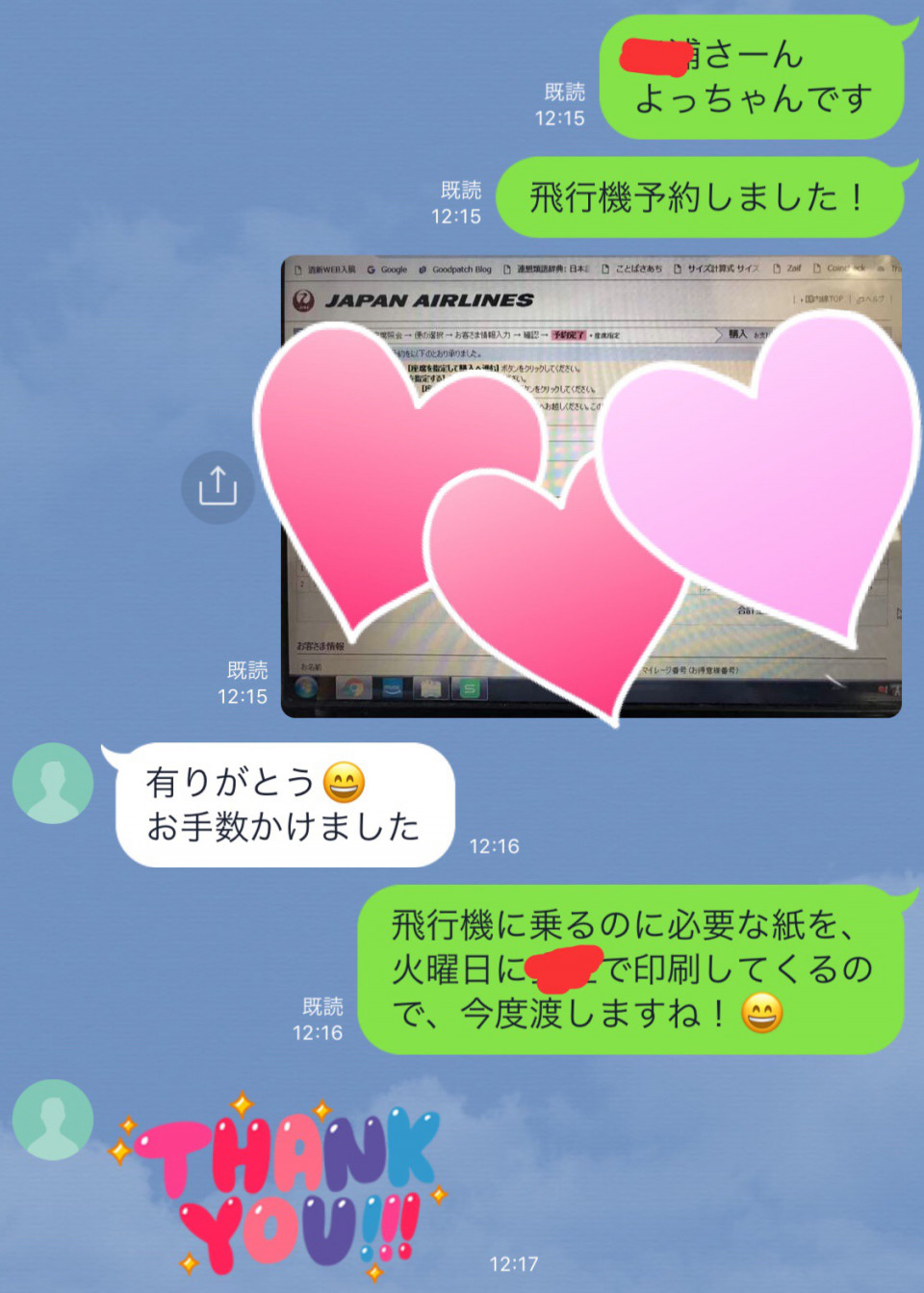The height and width of the screenshot is (1293, 924).
Task: Open sender's avatar beside 有りがとう message
Action: [x=53, y=783]
